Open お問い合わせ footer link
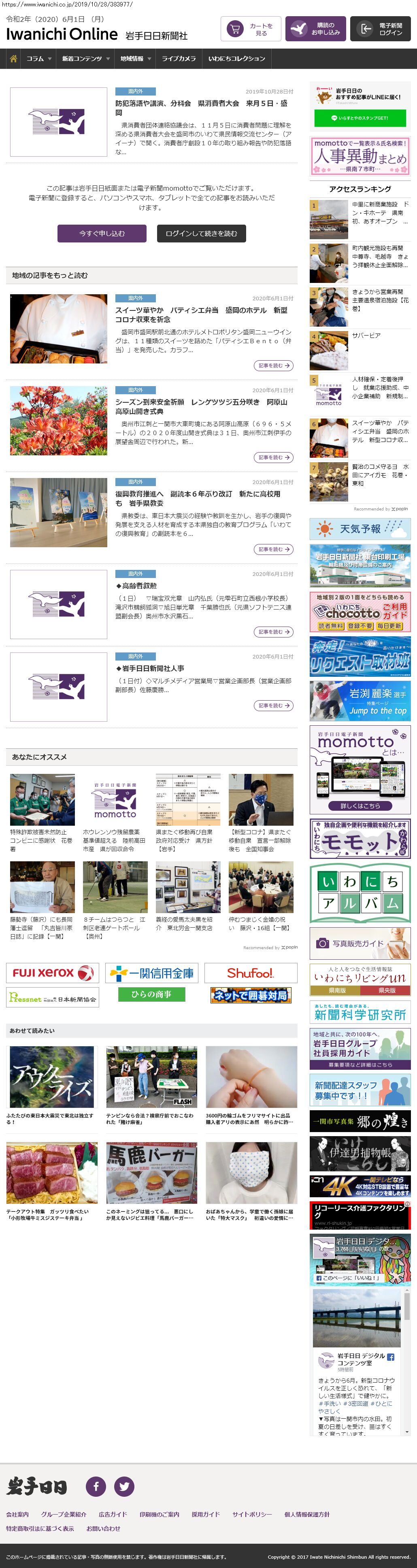This screenshot has width=417, height=1568. 103,1528
